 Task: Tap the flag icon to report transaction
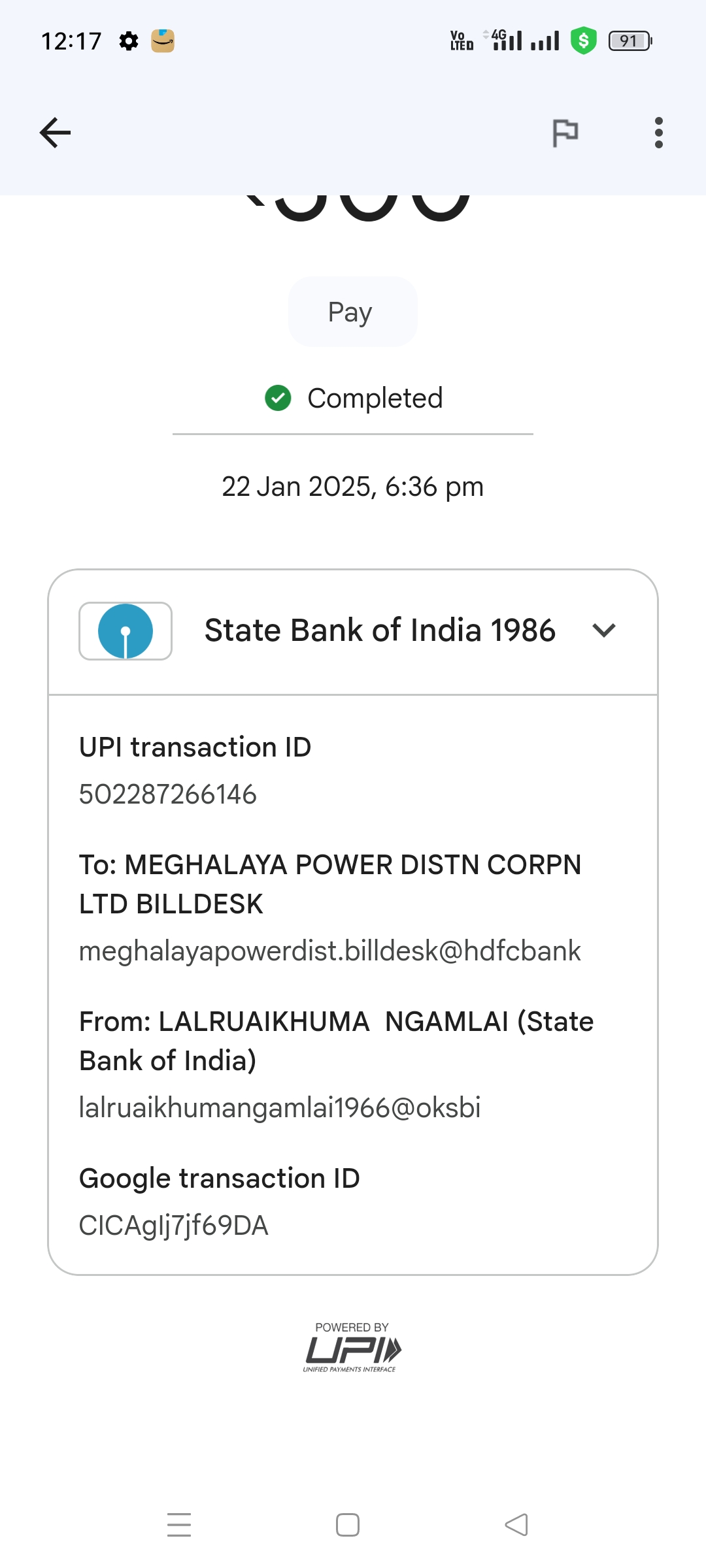565,133
